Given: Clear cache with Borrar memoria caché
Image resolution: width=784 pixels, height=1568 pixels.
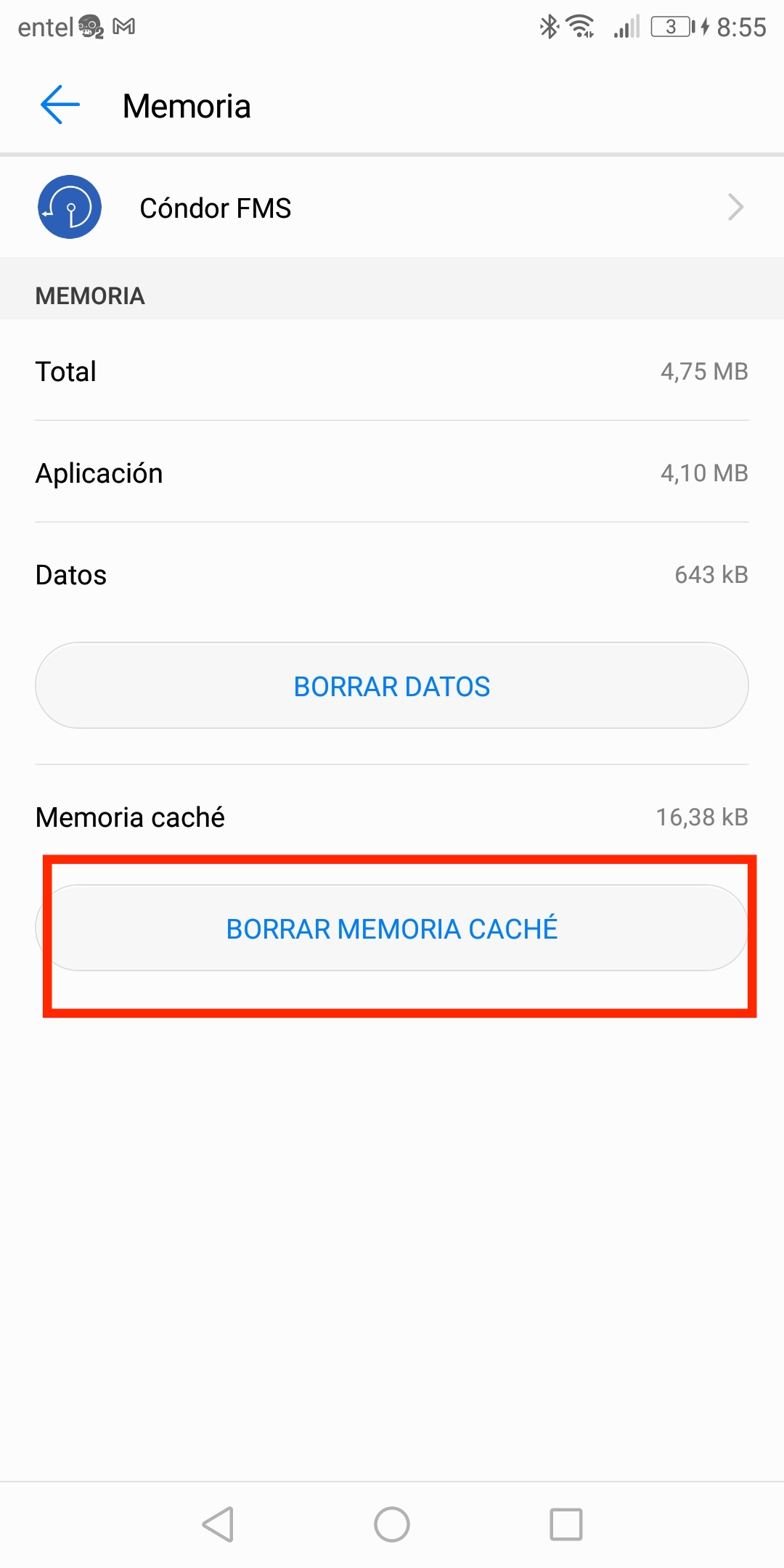Looking at the screenshot, I should 392,928.
